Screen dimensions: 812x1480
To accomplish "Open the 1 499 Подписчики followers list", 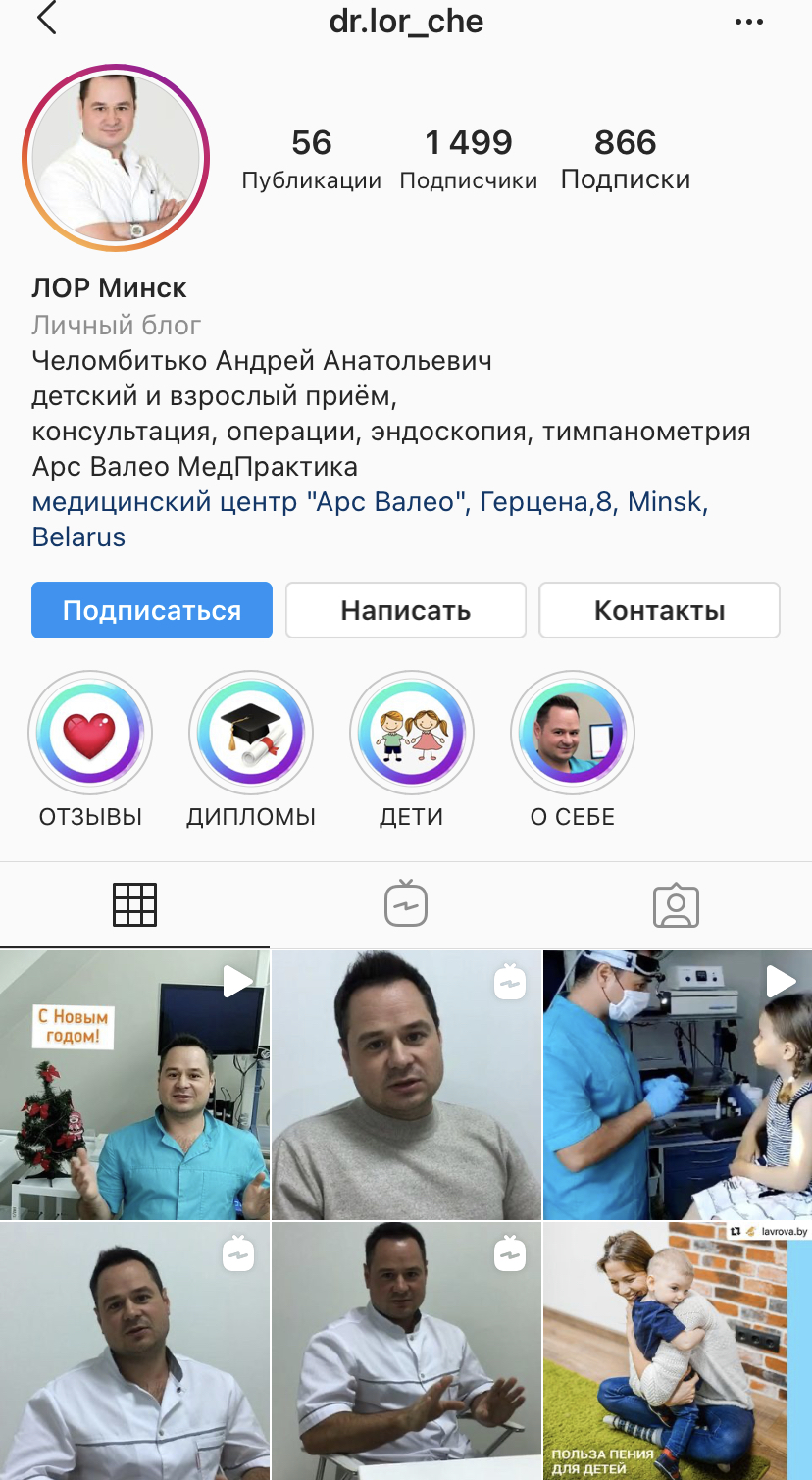I will point(469,160).
